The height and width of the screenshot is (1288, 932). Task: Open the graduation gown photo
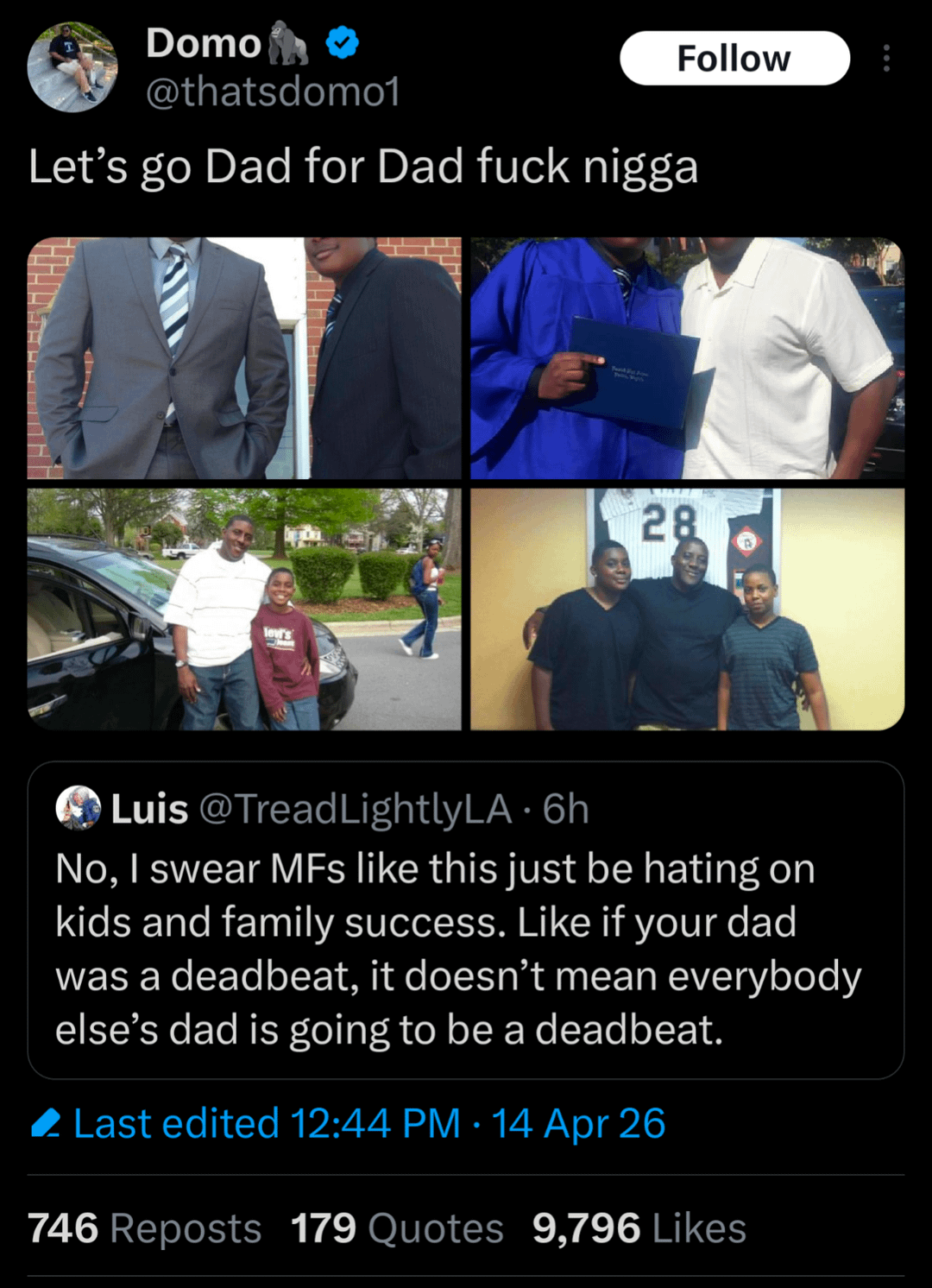click(687, 358)
